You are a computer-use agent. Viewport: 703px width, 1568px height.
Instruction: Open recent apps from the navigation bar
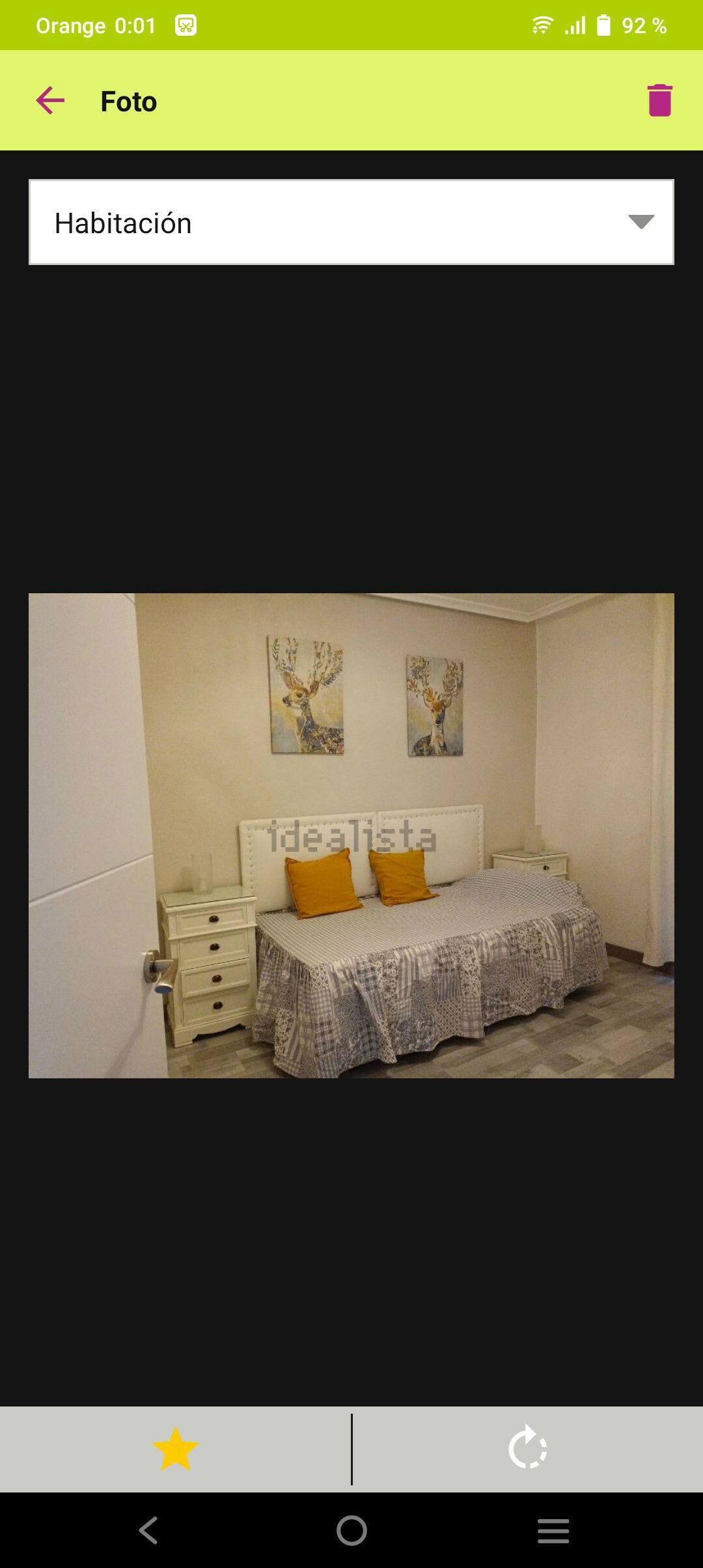click(553, 1530)
